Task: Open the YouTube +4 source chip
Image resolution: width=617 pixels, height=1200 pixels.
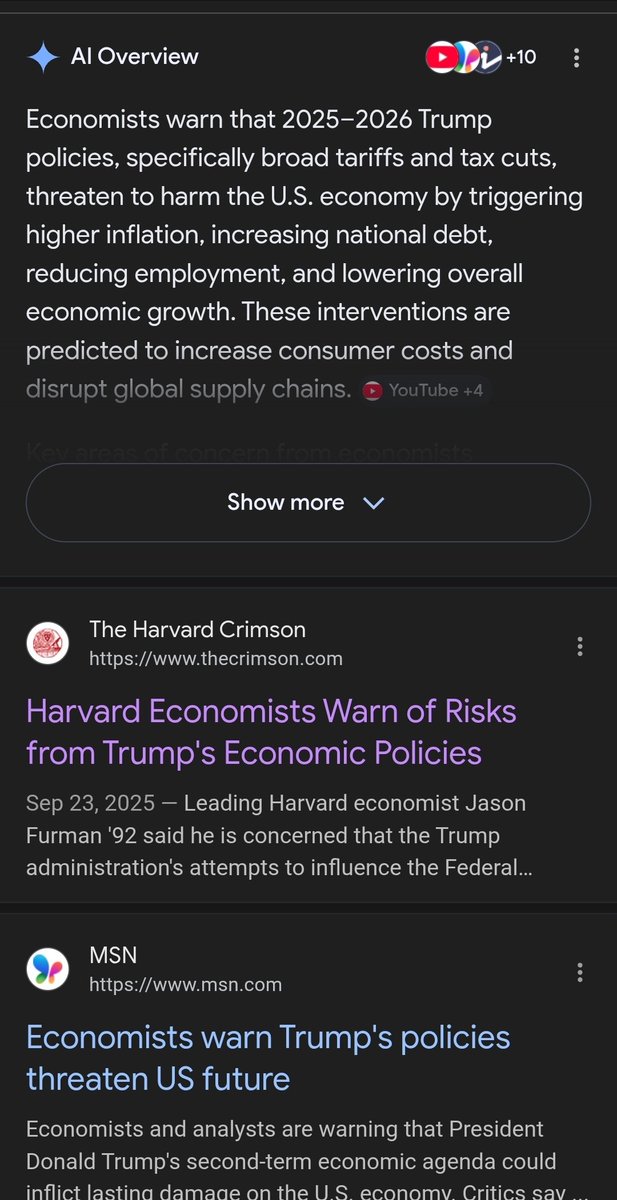Action: [425, 390]
